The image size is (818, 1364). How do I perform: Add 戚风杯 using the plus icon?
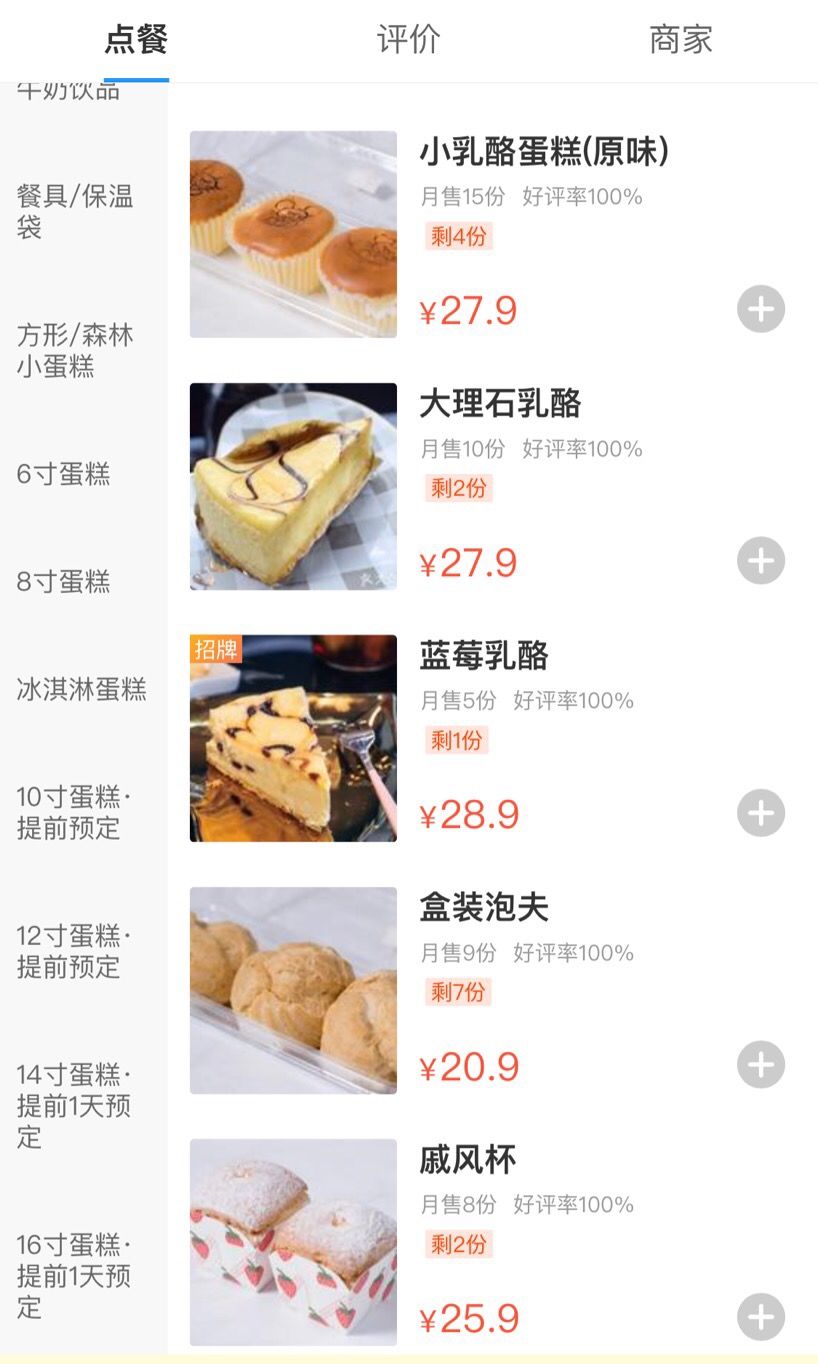(x=761, y=1317)
